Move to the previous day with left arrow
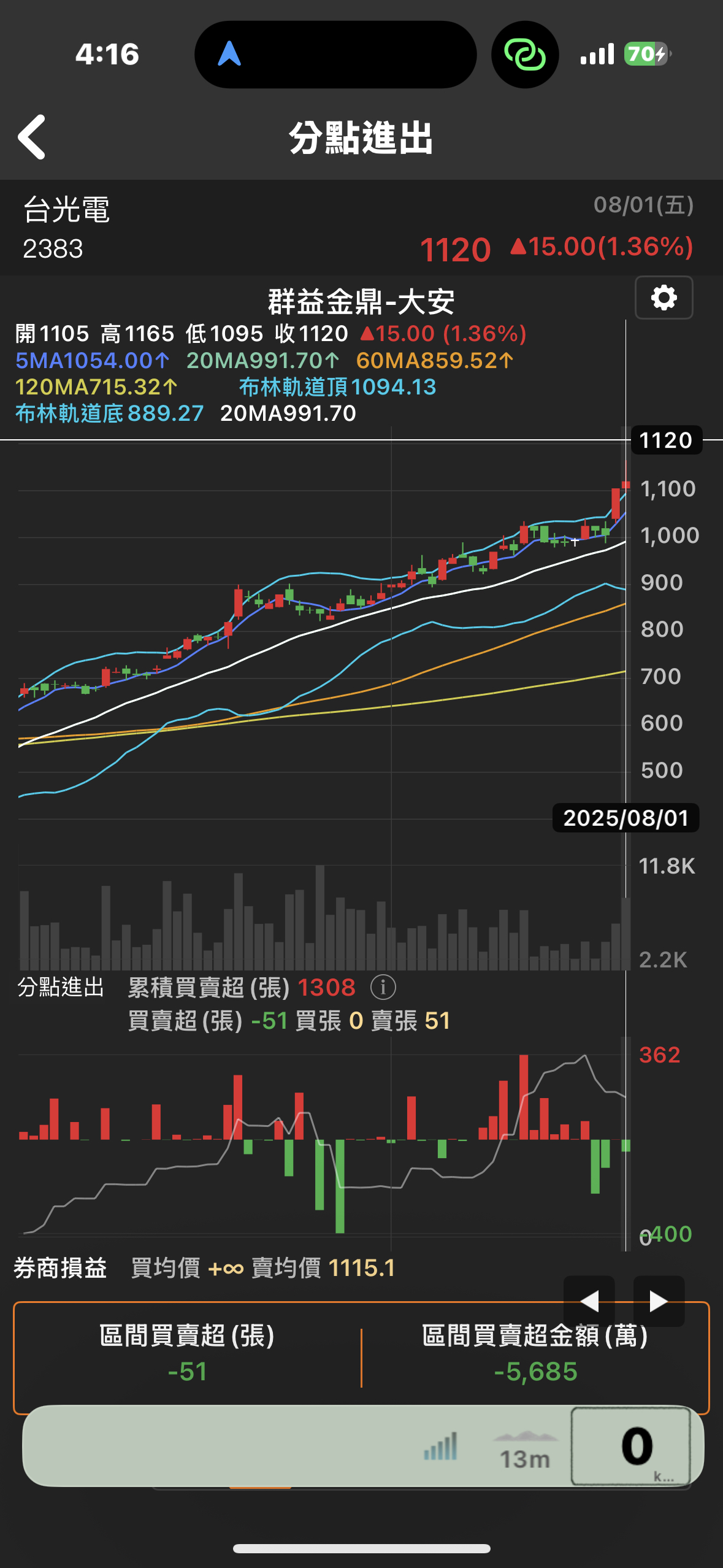Screen dimensions: 723x1568 click(589, 1301)
